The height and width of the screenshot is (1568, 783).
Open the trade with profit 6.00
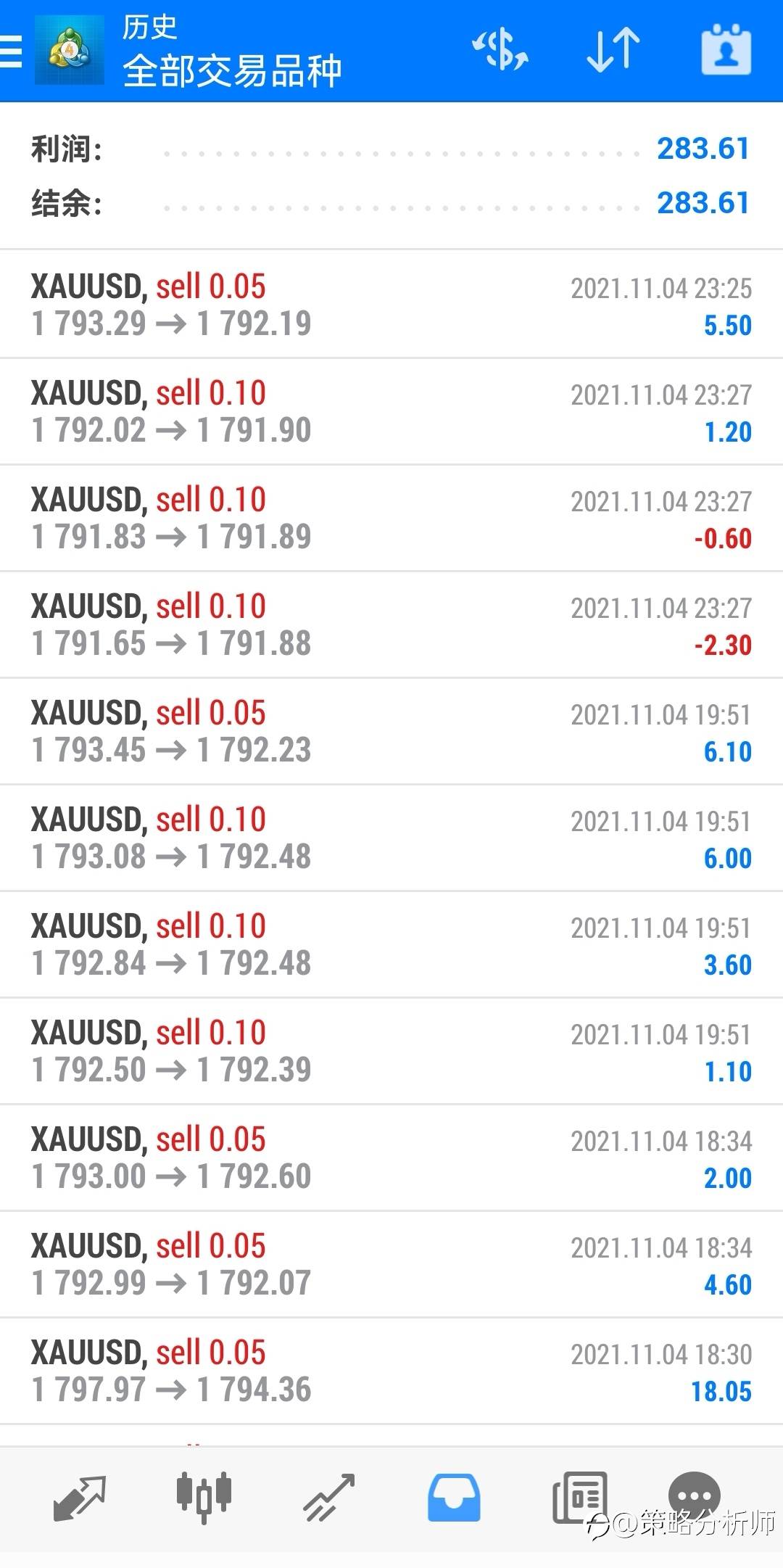tap(391, 838)
